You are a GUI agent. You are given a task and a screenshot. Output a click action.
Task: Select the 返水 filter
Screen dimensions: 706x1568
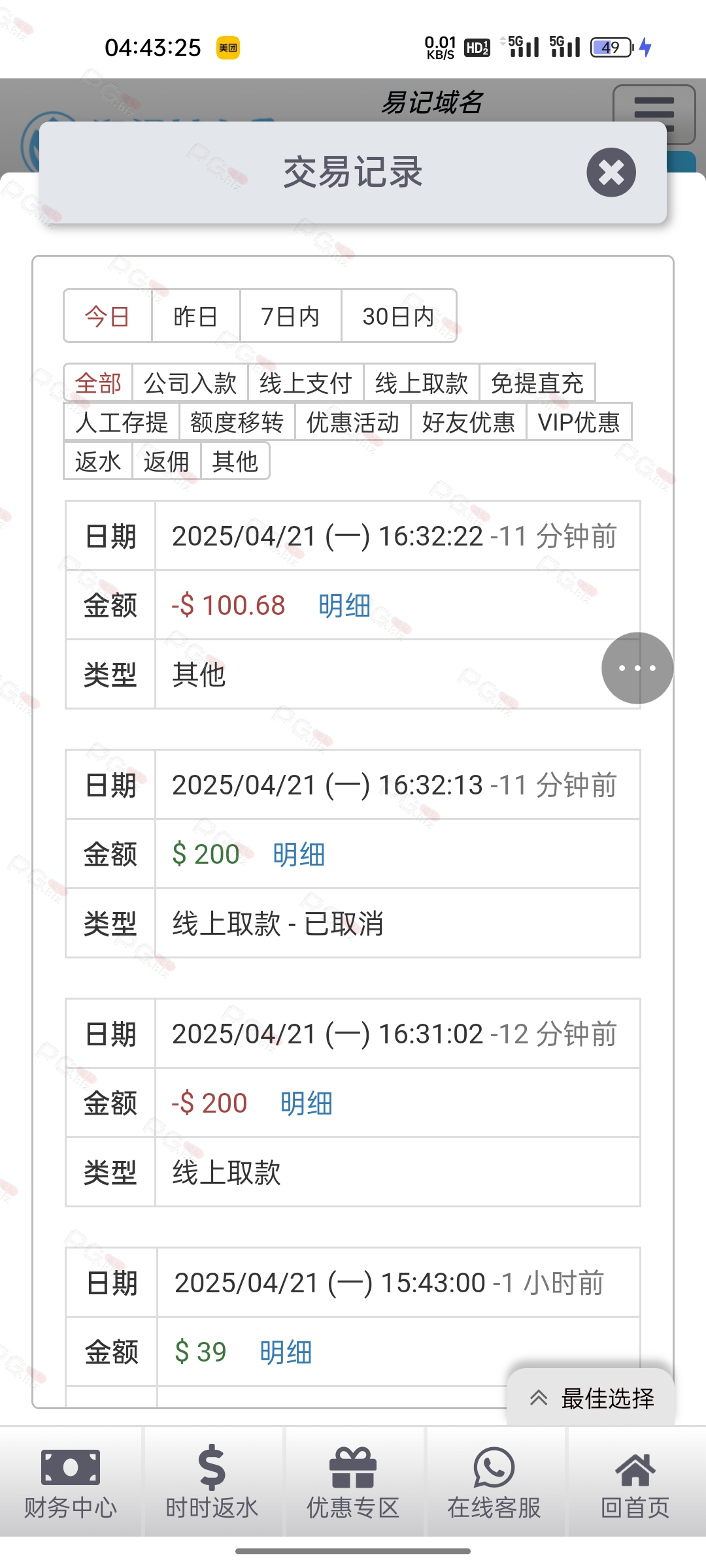point(98,461)
